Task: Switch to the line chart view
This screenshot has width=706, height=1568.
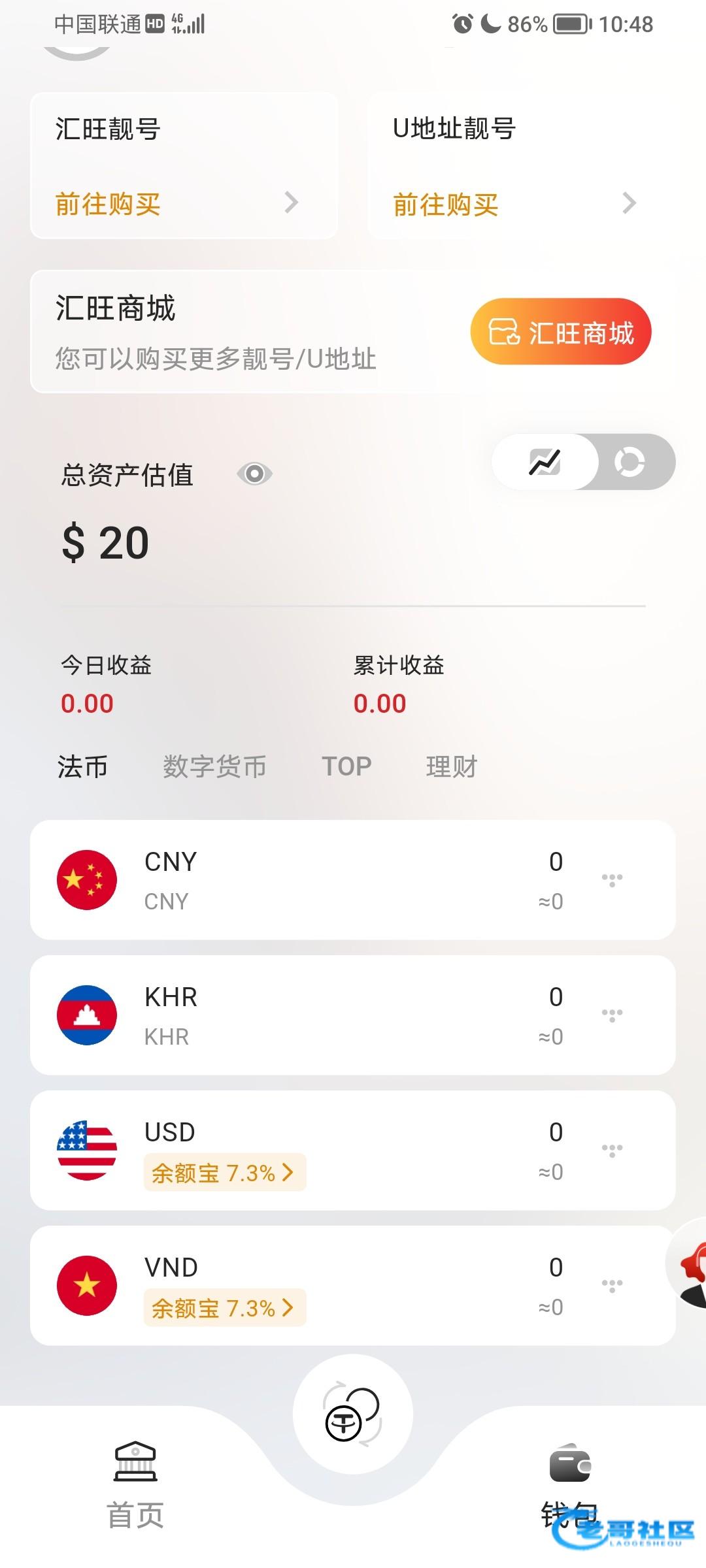Action: (545, 462)
